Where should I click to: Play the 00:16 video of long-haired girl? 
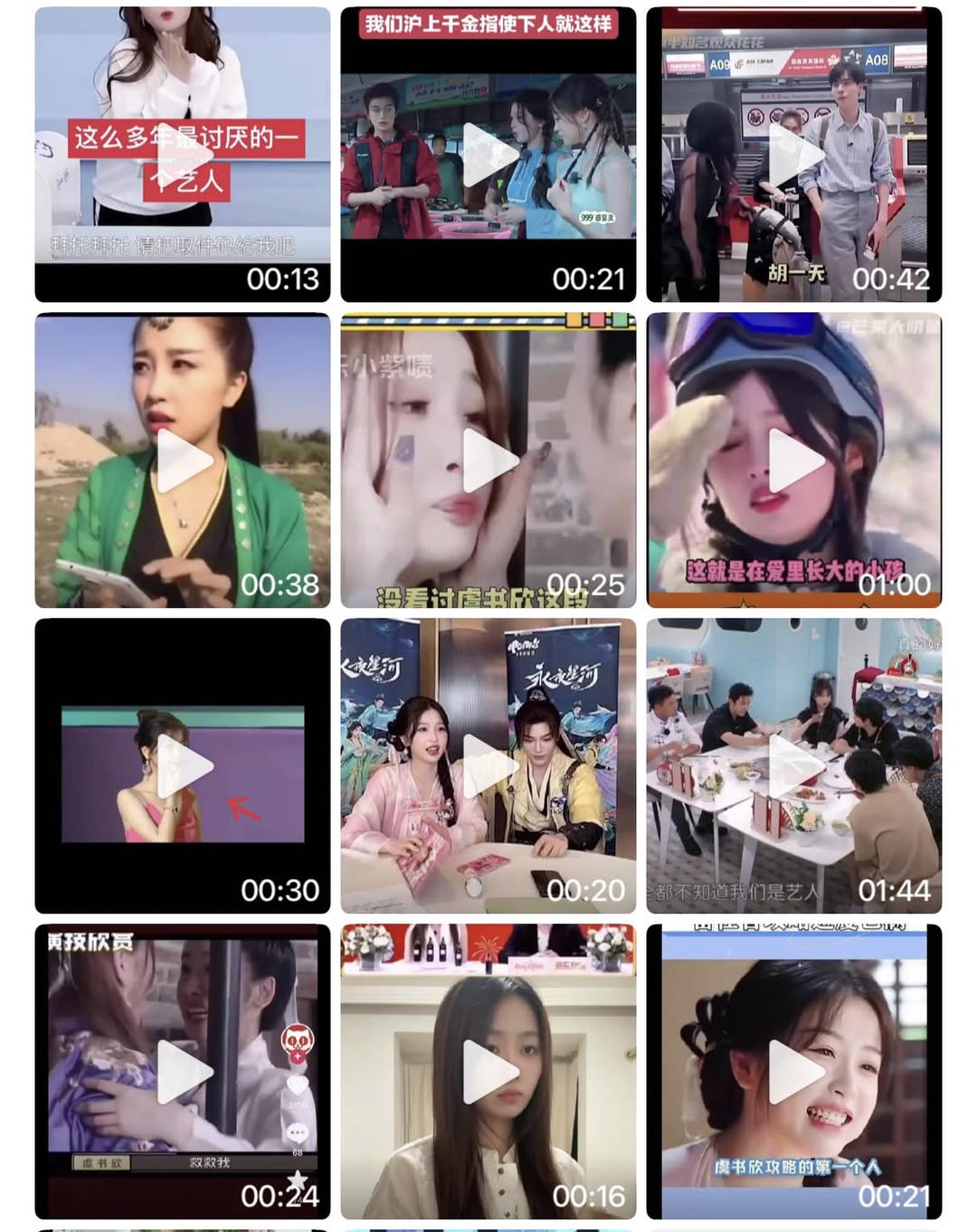point(488,1072)
